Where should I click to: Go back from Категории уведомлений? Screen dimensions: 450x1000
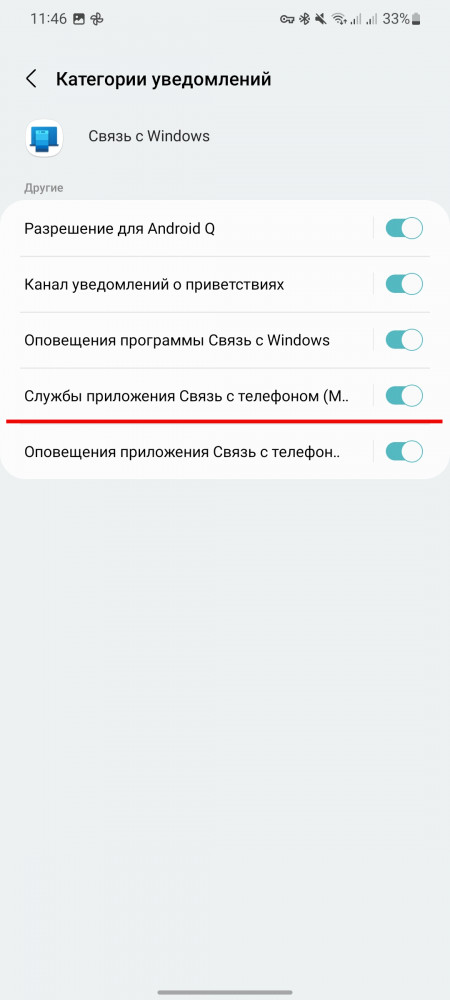pyautogui.click(x=31, y=80)
